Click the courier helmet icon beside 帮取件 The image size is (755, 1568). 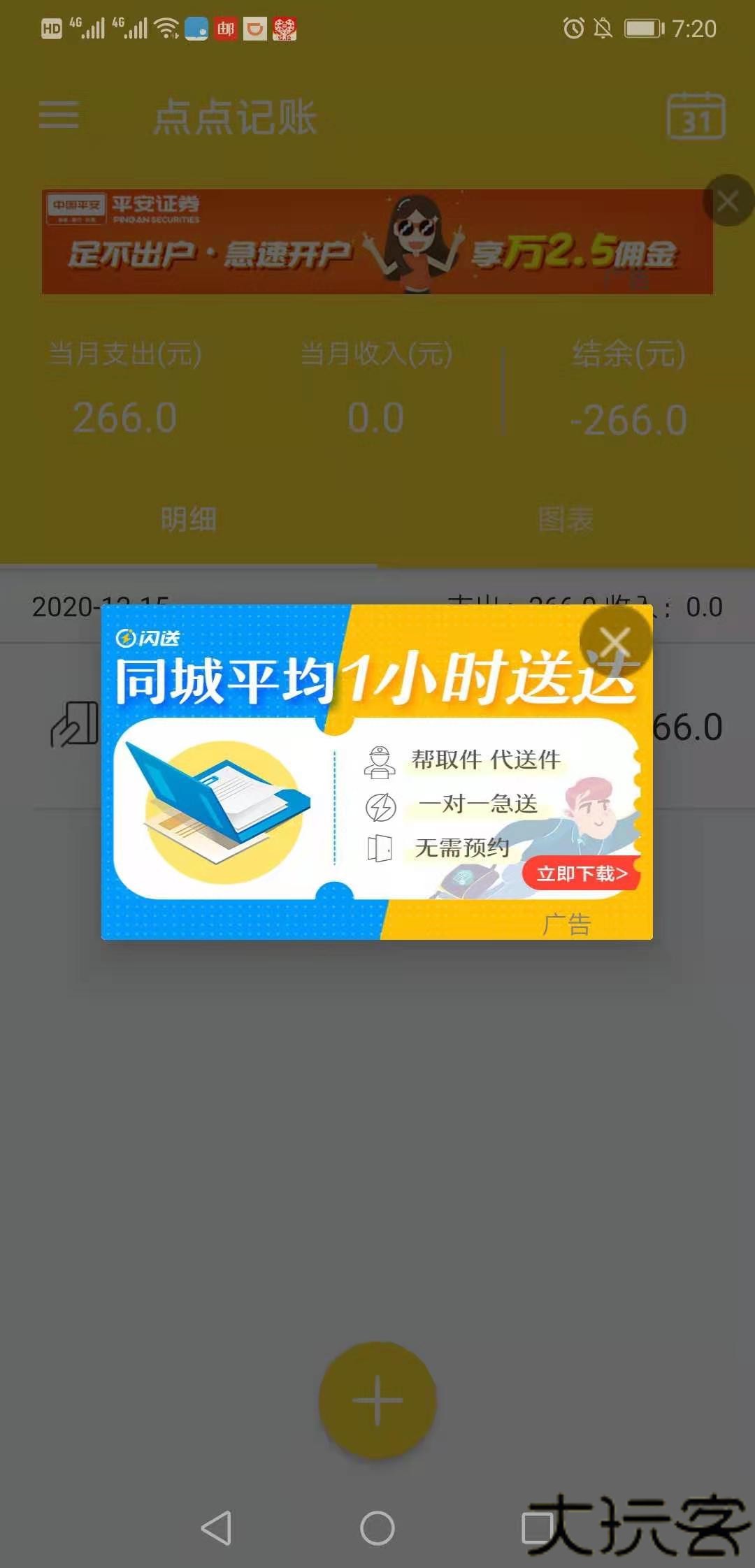tap(380, 761)
